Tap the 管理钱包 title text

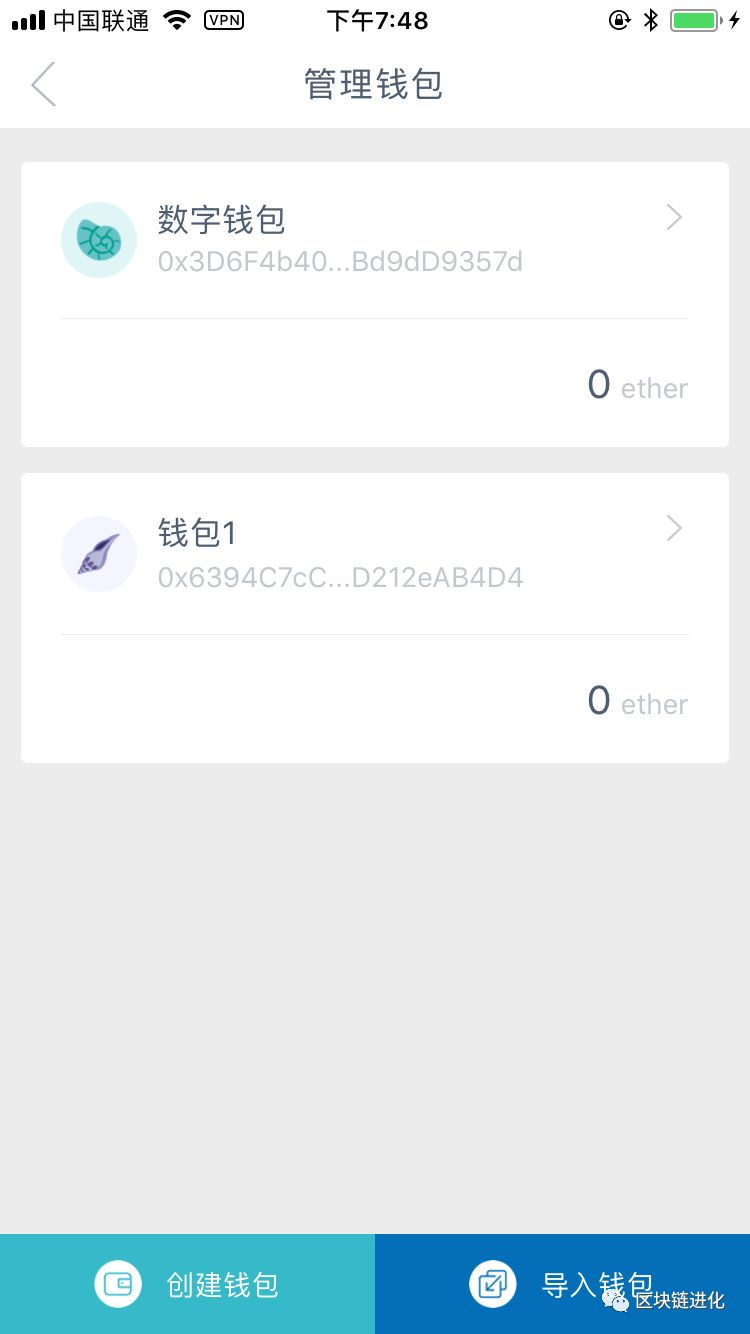click(374, 85)
